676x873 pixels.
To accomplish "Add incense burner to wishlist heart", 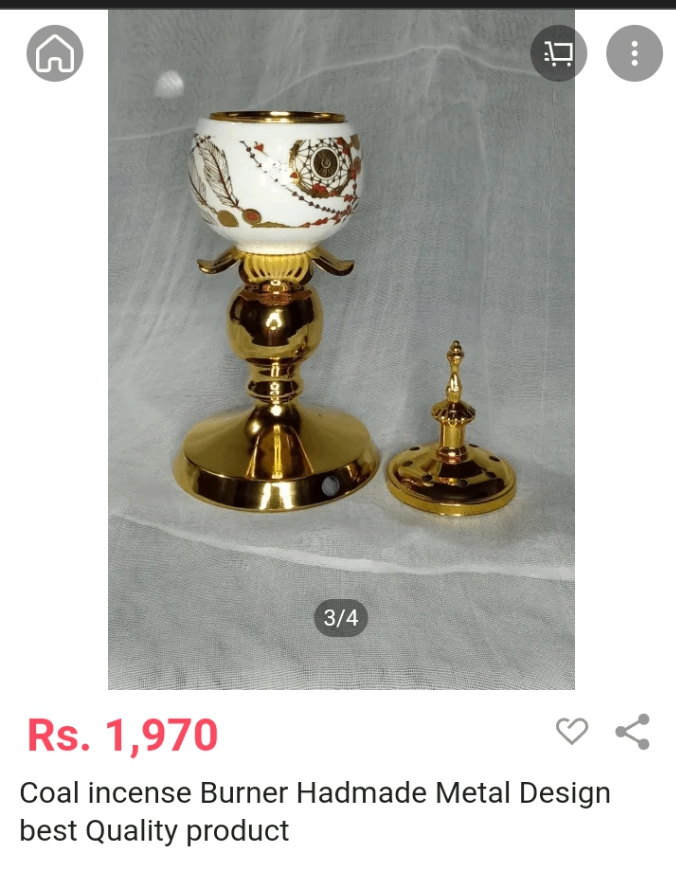I will point(572,731).
